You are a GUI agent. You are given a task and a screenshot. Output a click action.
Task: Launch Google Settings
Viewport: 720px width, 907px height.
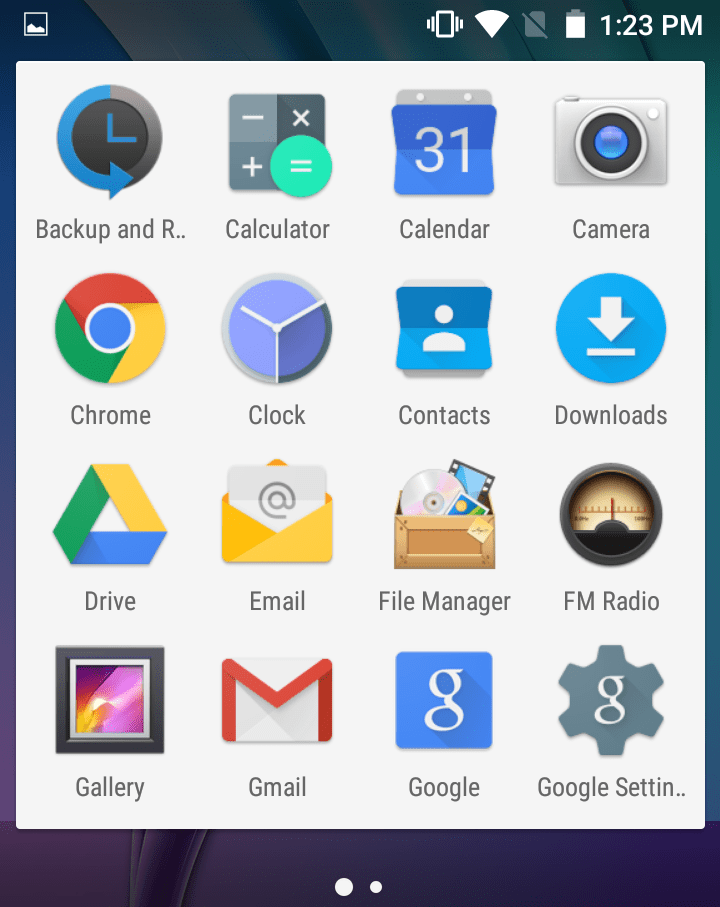click(x=610, y=700)
